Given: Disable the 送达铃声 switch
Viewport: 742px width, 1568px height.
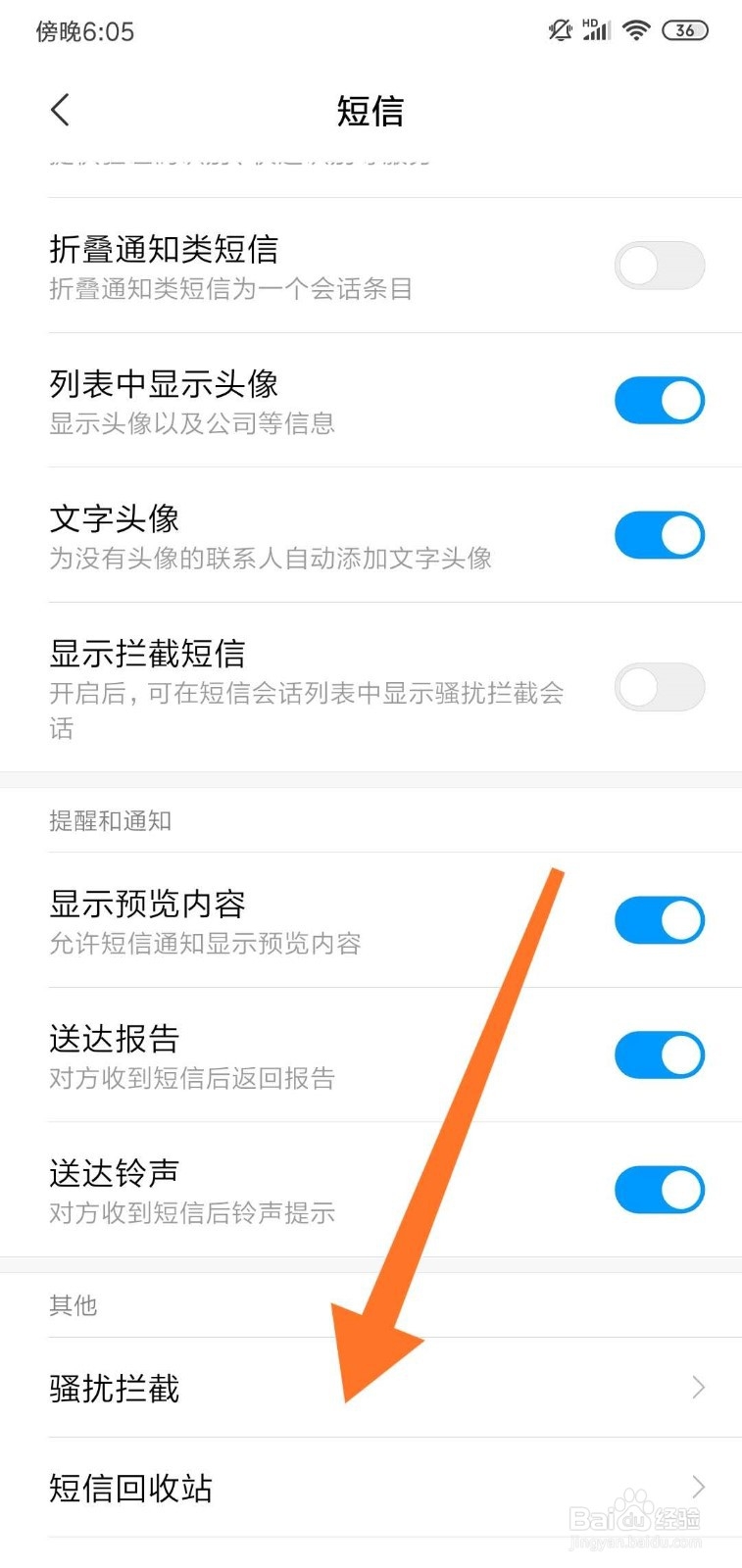Looking at the screenshot, I should [659, 1189].
